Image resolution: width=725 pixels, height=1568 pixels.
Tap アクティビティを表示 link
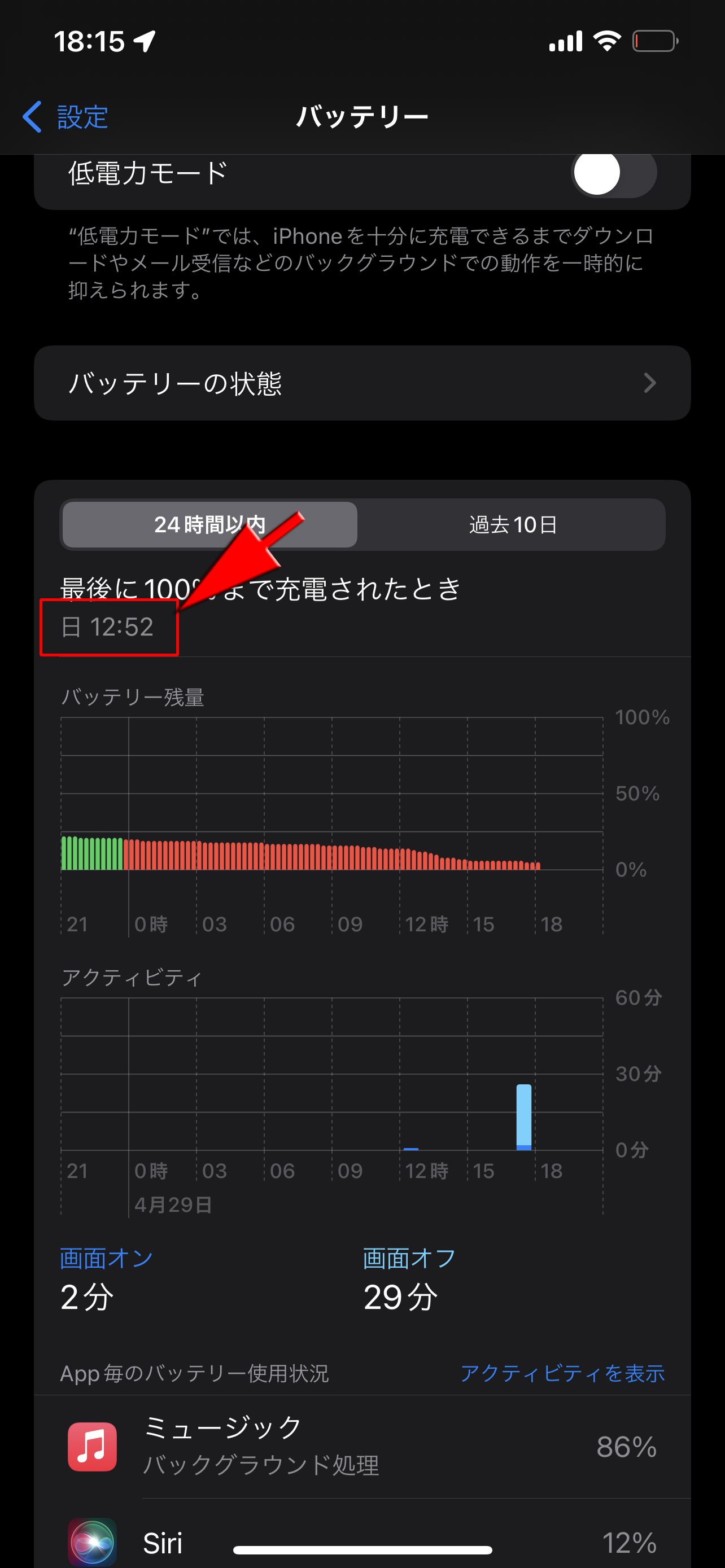point(561,1373)
